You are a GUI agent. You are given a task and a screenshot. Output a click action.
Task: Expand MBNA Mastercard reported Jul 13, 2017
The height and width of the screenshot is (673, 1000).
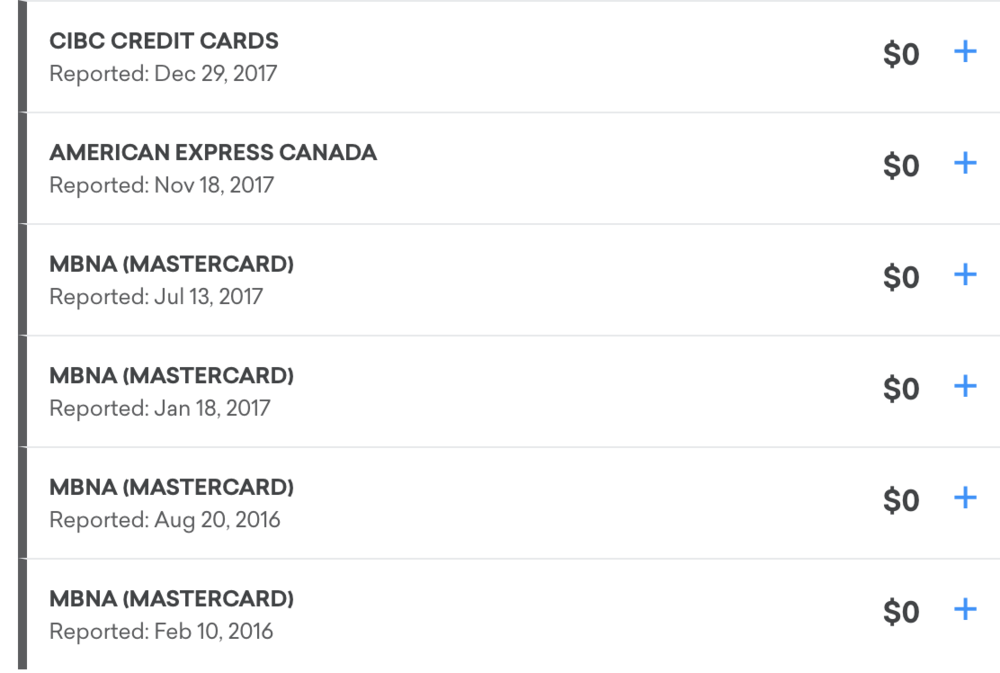click(965, 275)
